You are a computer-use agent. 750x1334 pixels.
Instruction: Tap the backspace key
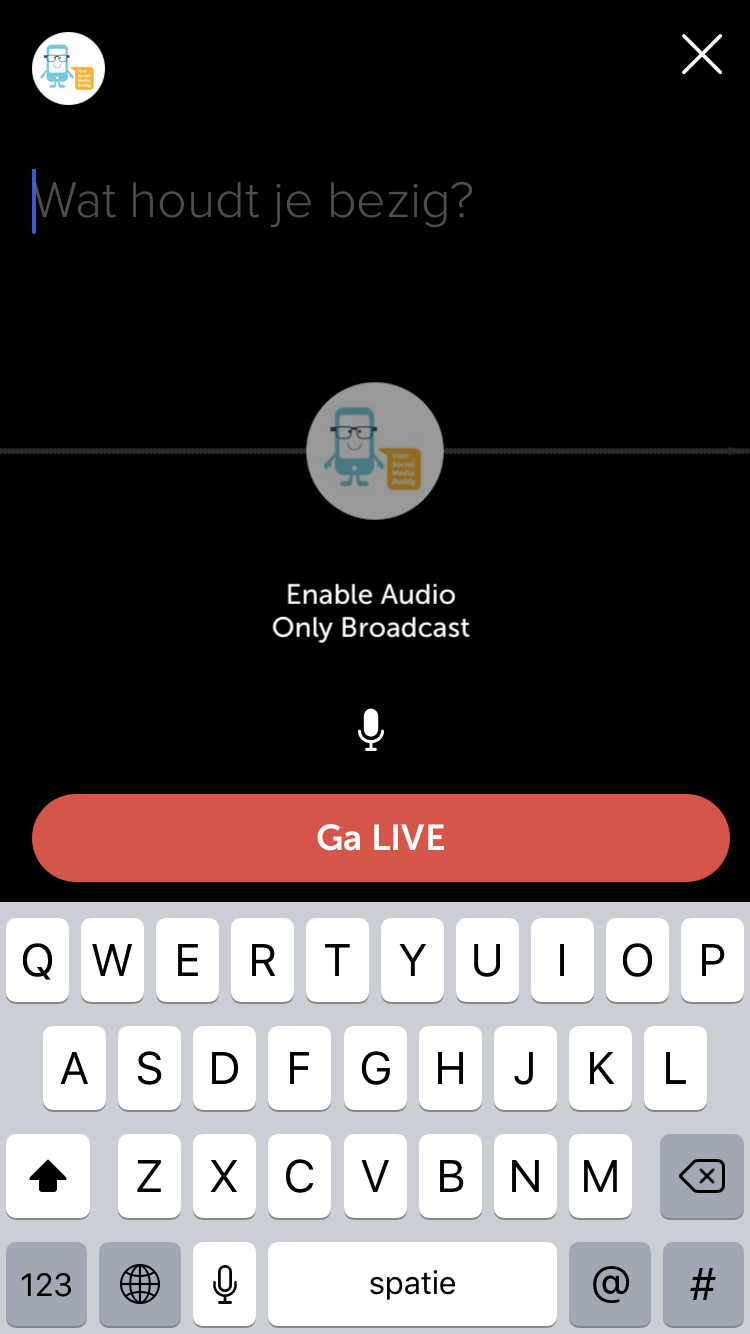pos(702,1177)
